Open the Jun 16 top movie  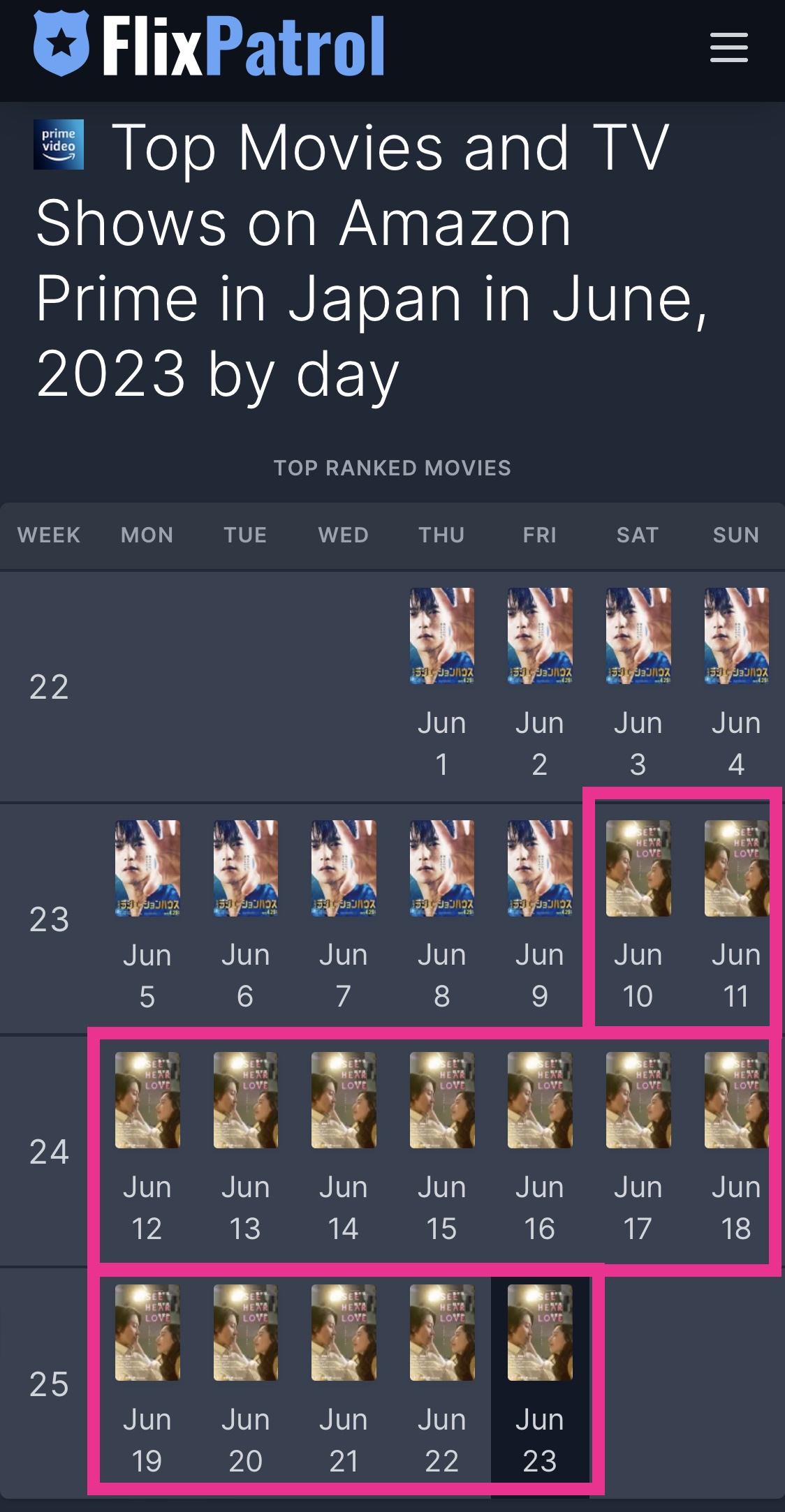pos(540,1100)
